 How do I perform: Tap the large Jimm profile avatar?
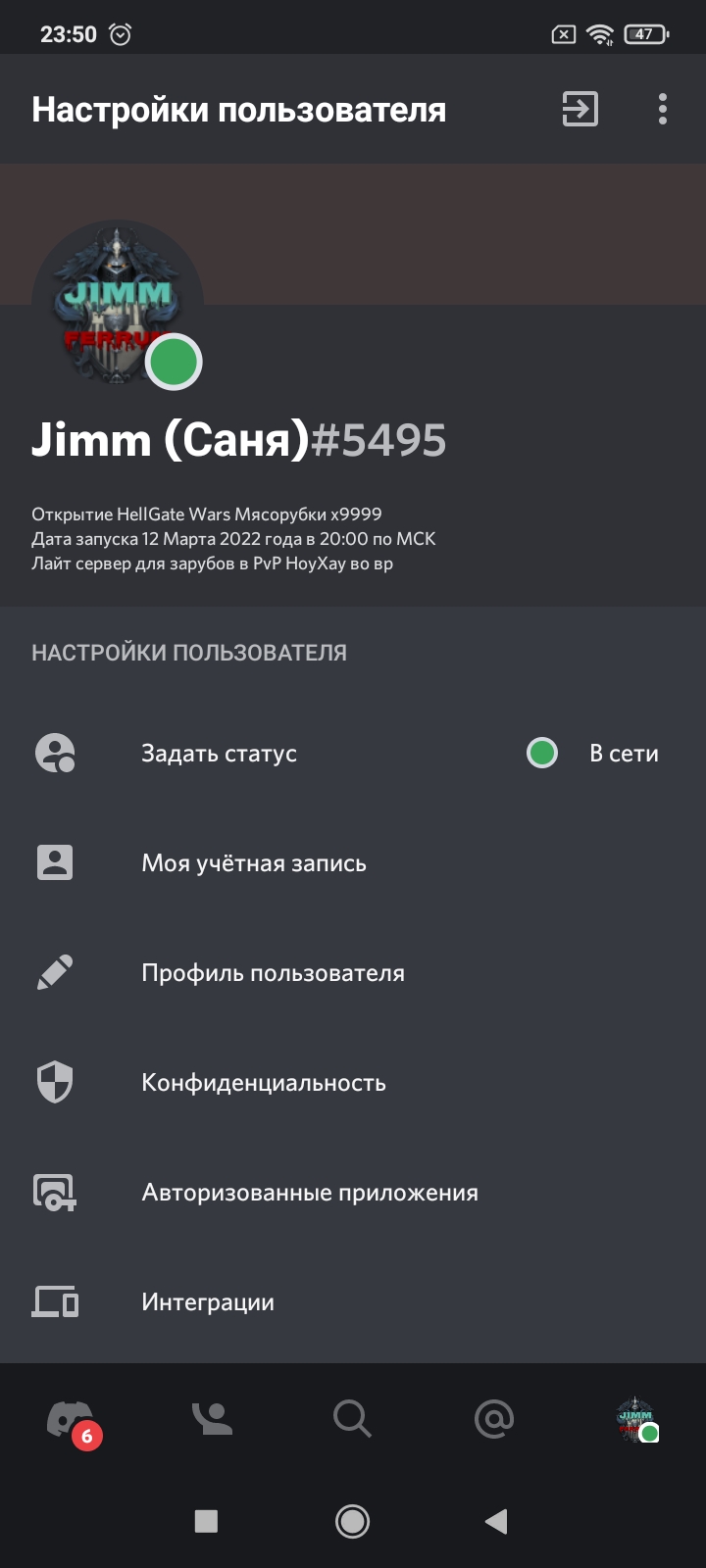click(118, 306)
